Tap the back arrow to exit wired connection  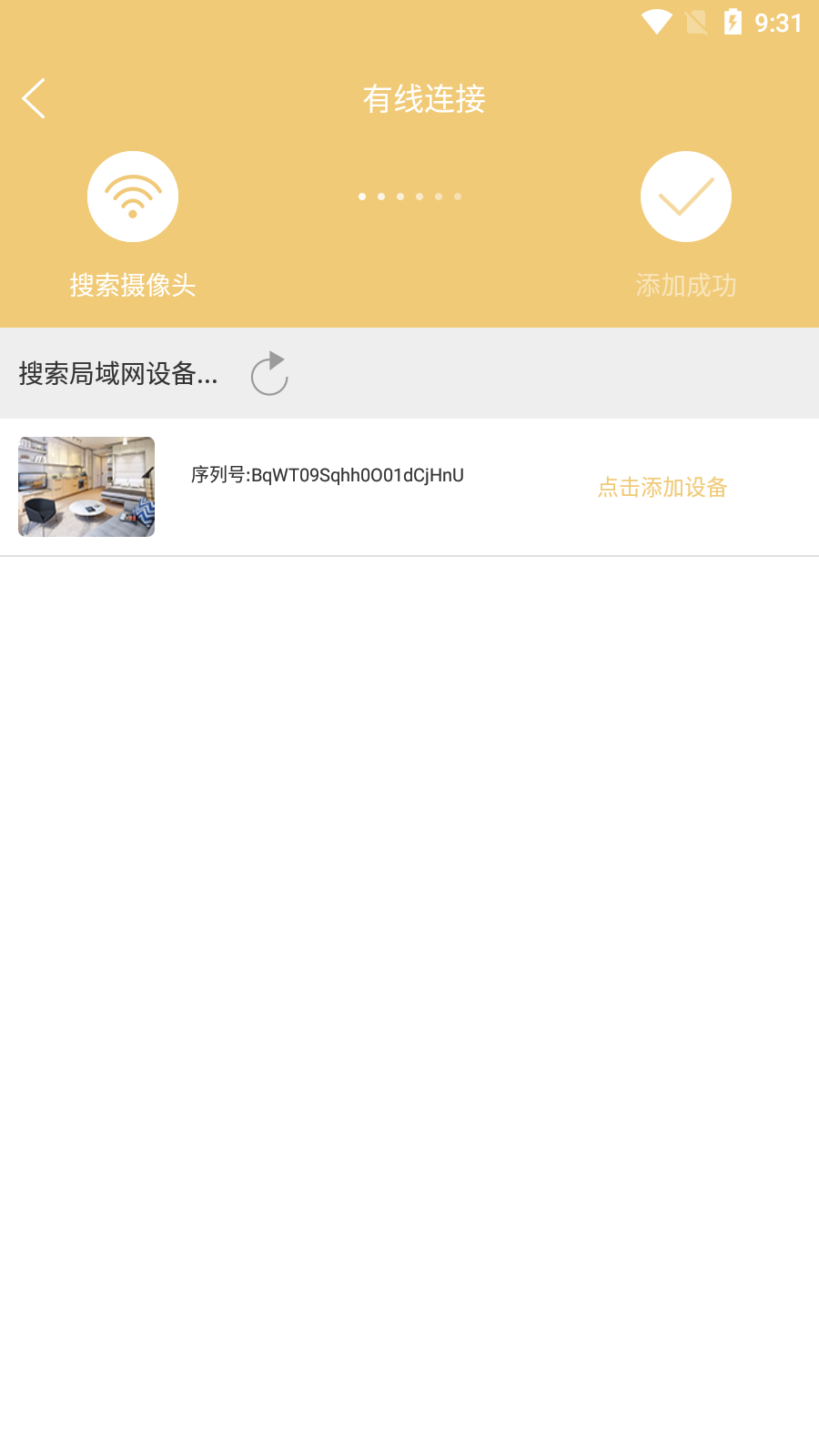pos(34,96)
